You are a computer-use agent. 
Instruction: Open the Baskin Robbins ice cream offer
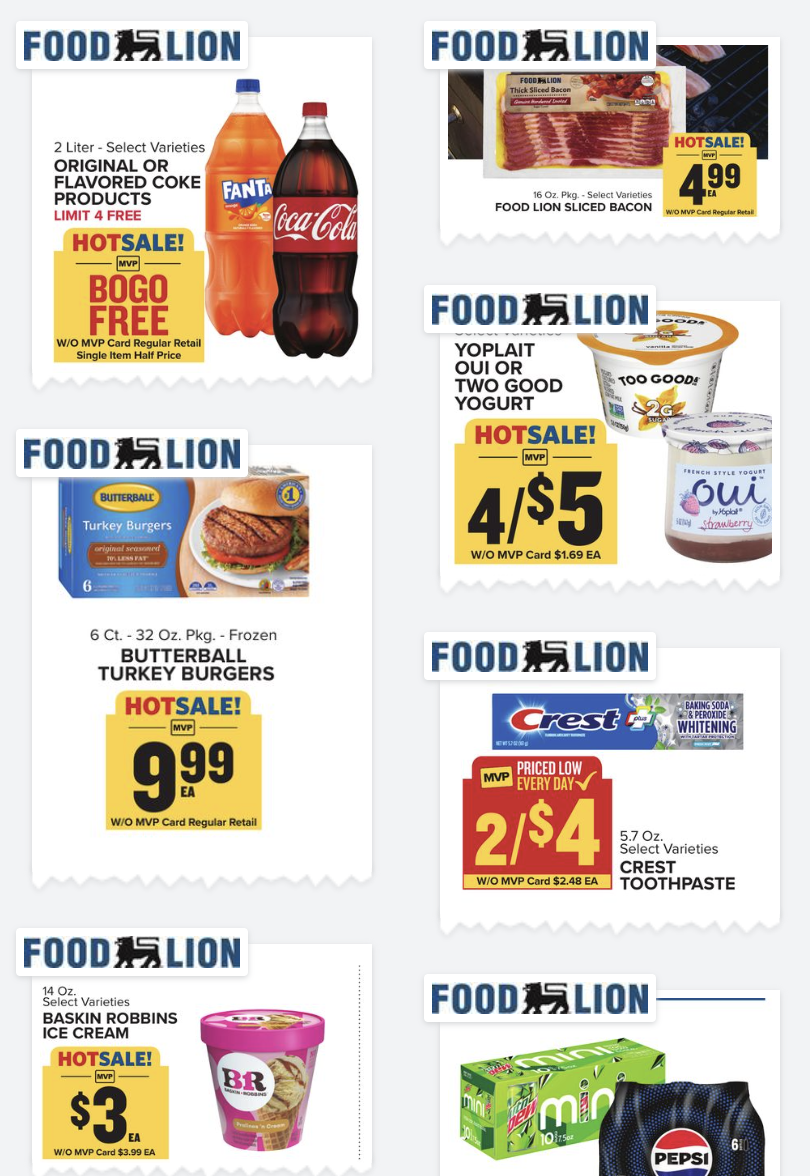201,1070
